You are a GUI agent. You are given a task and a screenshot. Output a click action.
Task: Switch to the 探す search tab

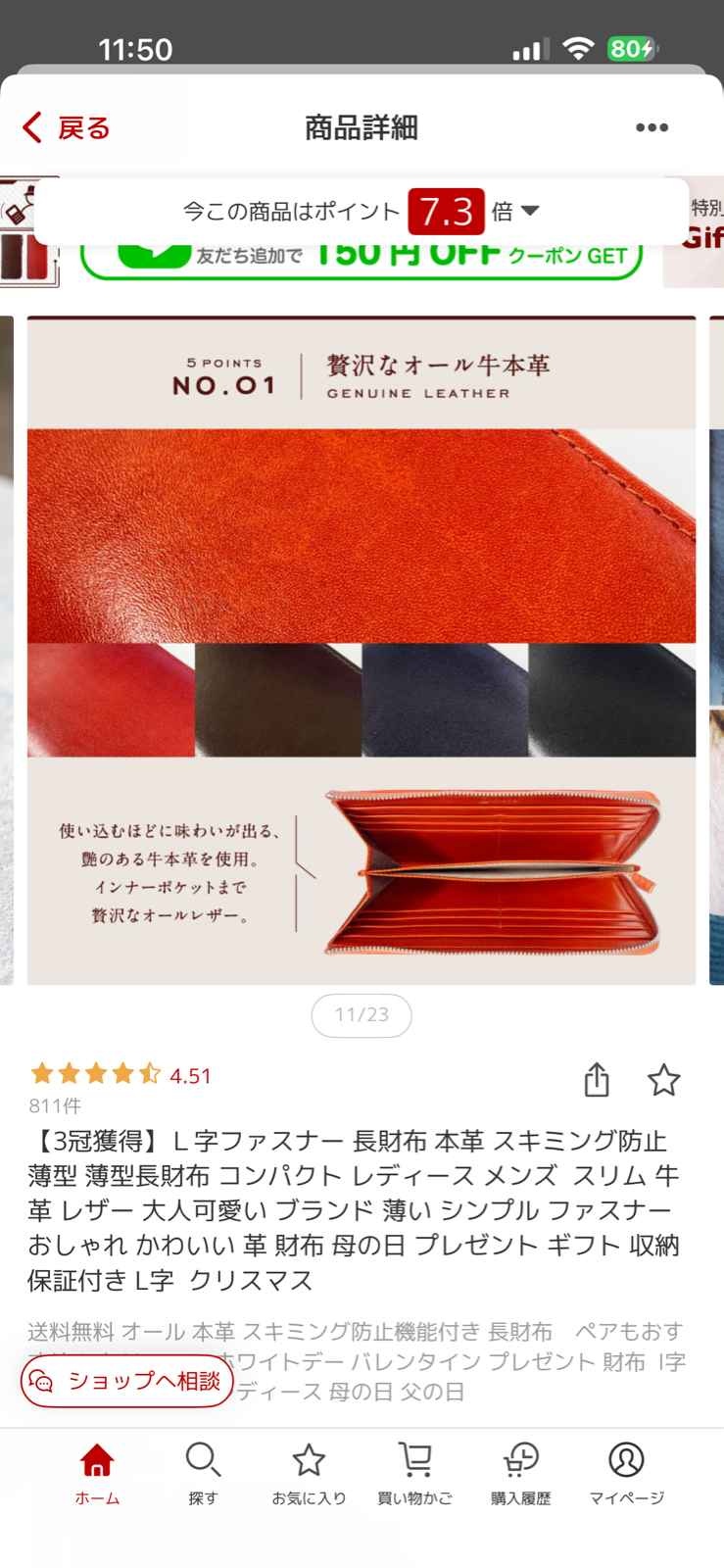203,1473
